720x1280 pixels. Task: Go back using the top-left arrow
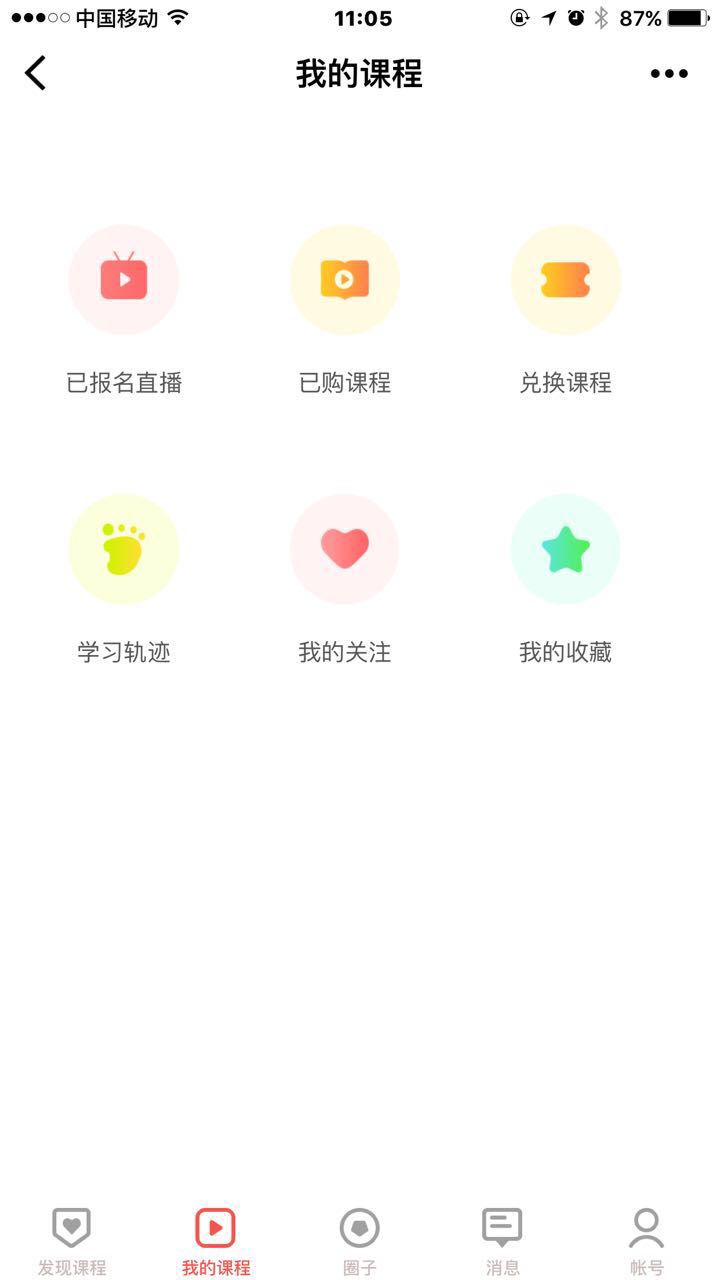tap(36, 73)
